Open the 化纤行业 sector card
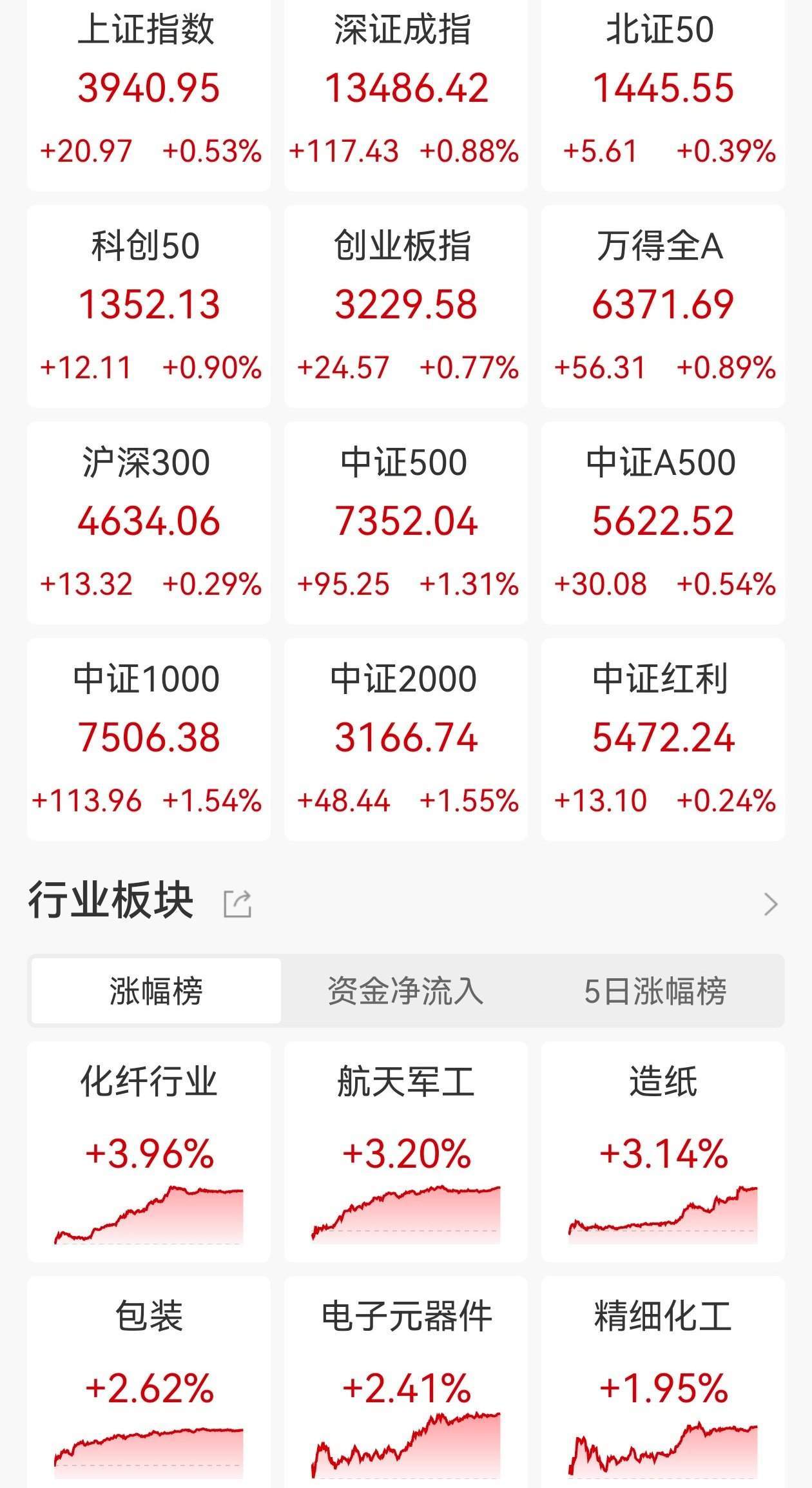The width and height of the screenshot is (812, 1488). click(x=148, y=1150)
